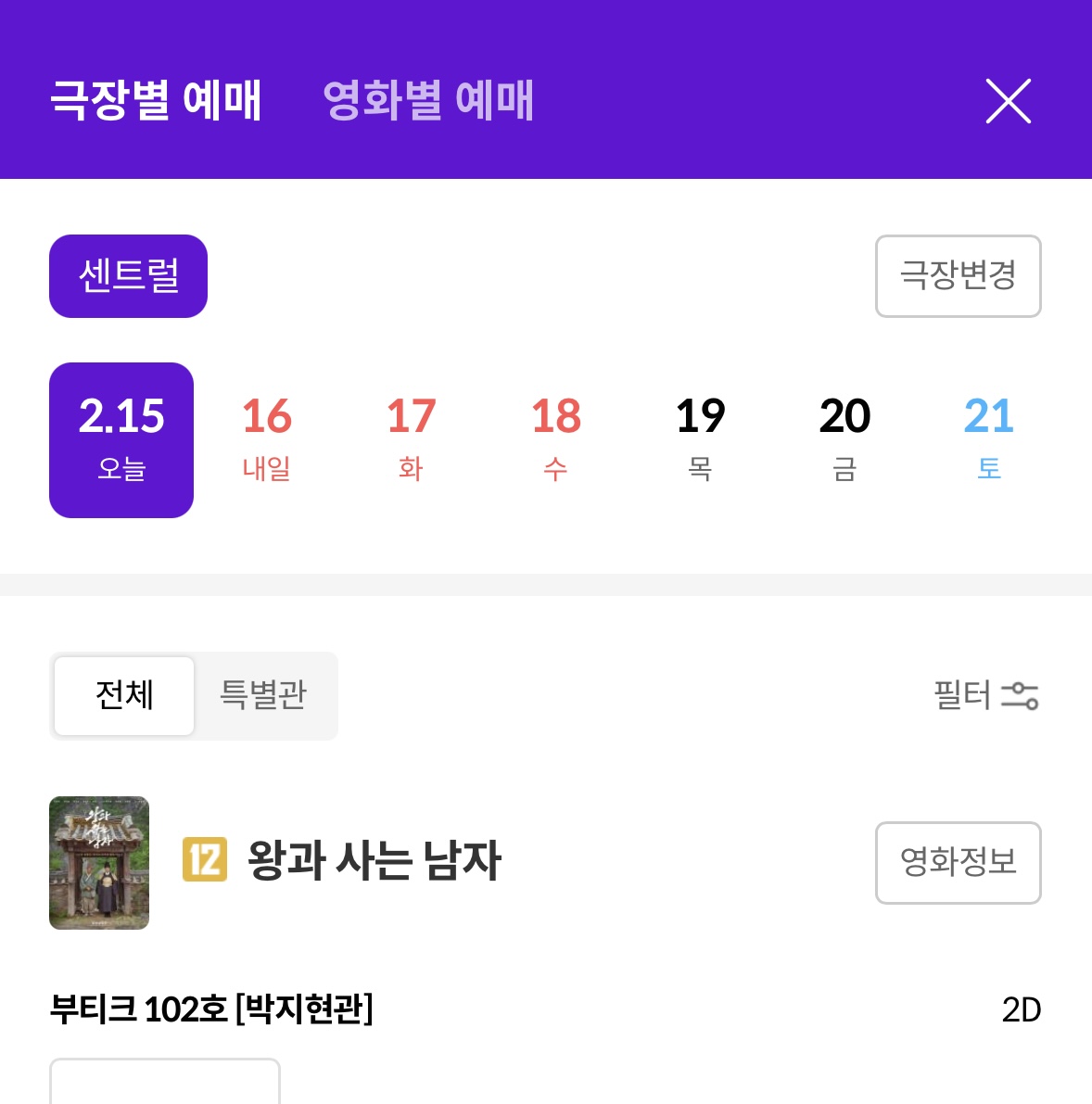Choose Thursday the 19th
1092x1104 pixels.
(x=700, y=439)
